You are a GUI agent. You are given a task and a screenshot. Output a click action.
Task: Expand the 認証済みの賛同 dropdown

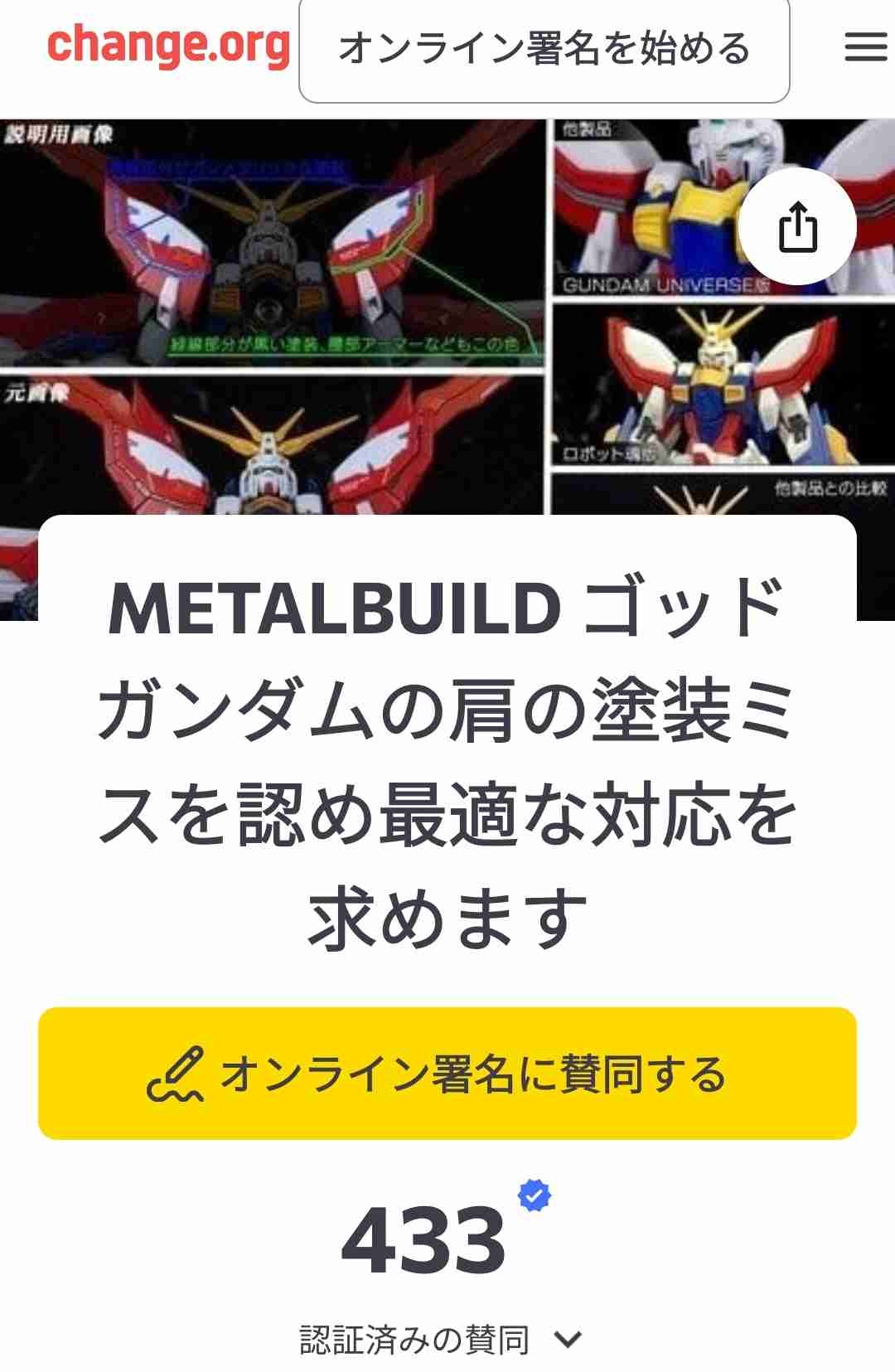pyautogui.click(x=568, y=1339)
